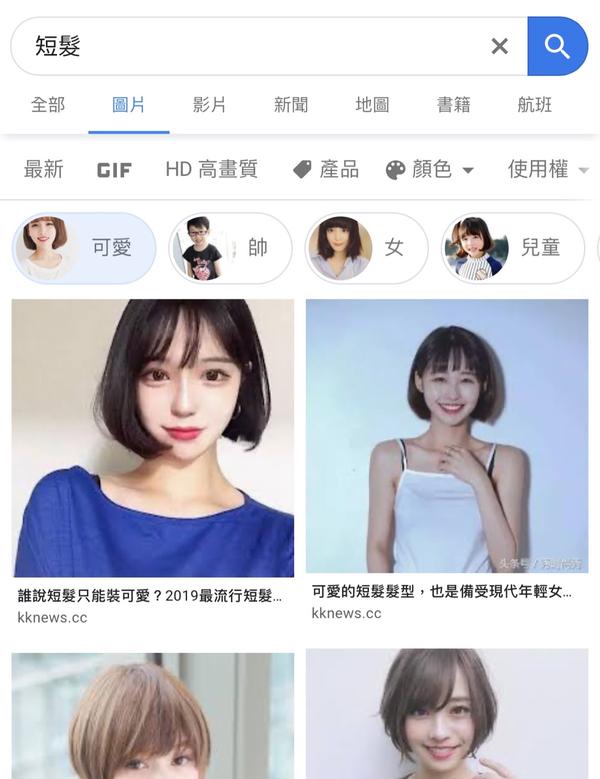Switch to the 新聞 tab
600x779 pixels.
point(291,105)
